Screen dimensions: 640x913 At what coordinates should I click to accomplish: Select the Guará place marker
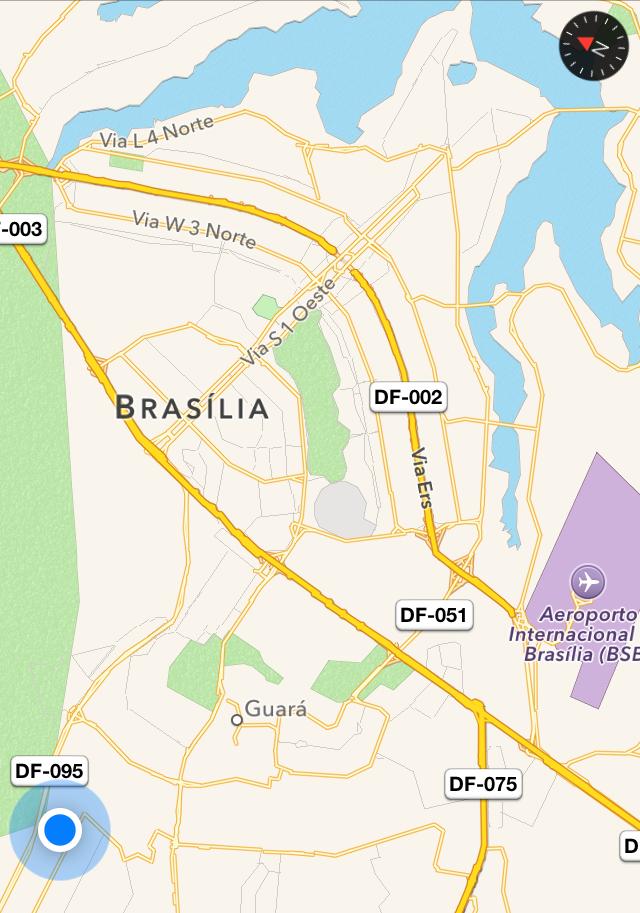[x=238, y=719]
